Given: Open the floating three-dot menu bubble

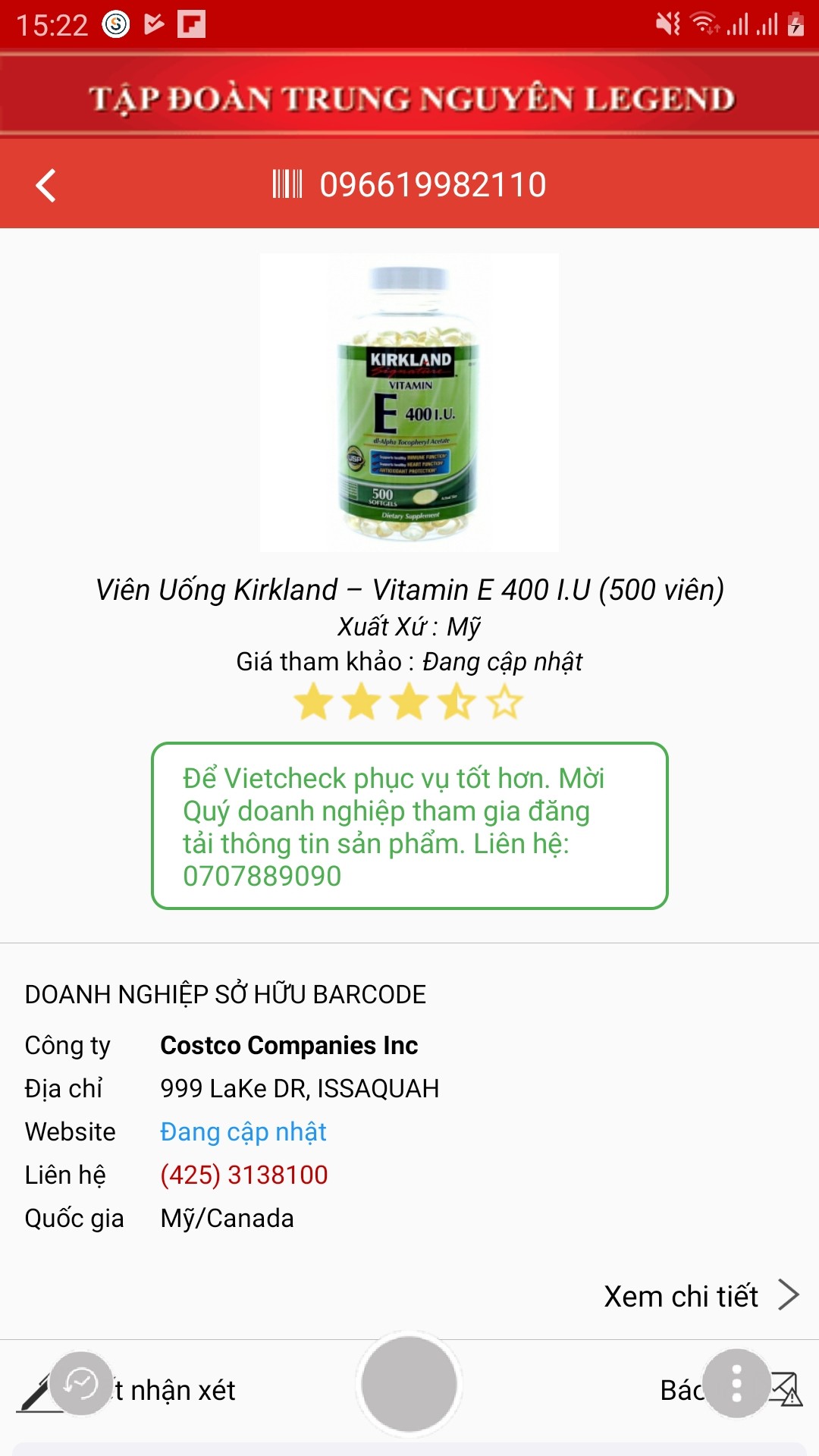Looking at the screenshot, I should tap(736, 1384).
